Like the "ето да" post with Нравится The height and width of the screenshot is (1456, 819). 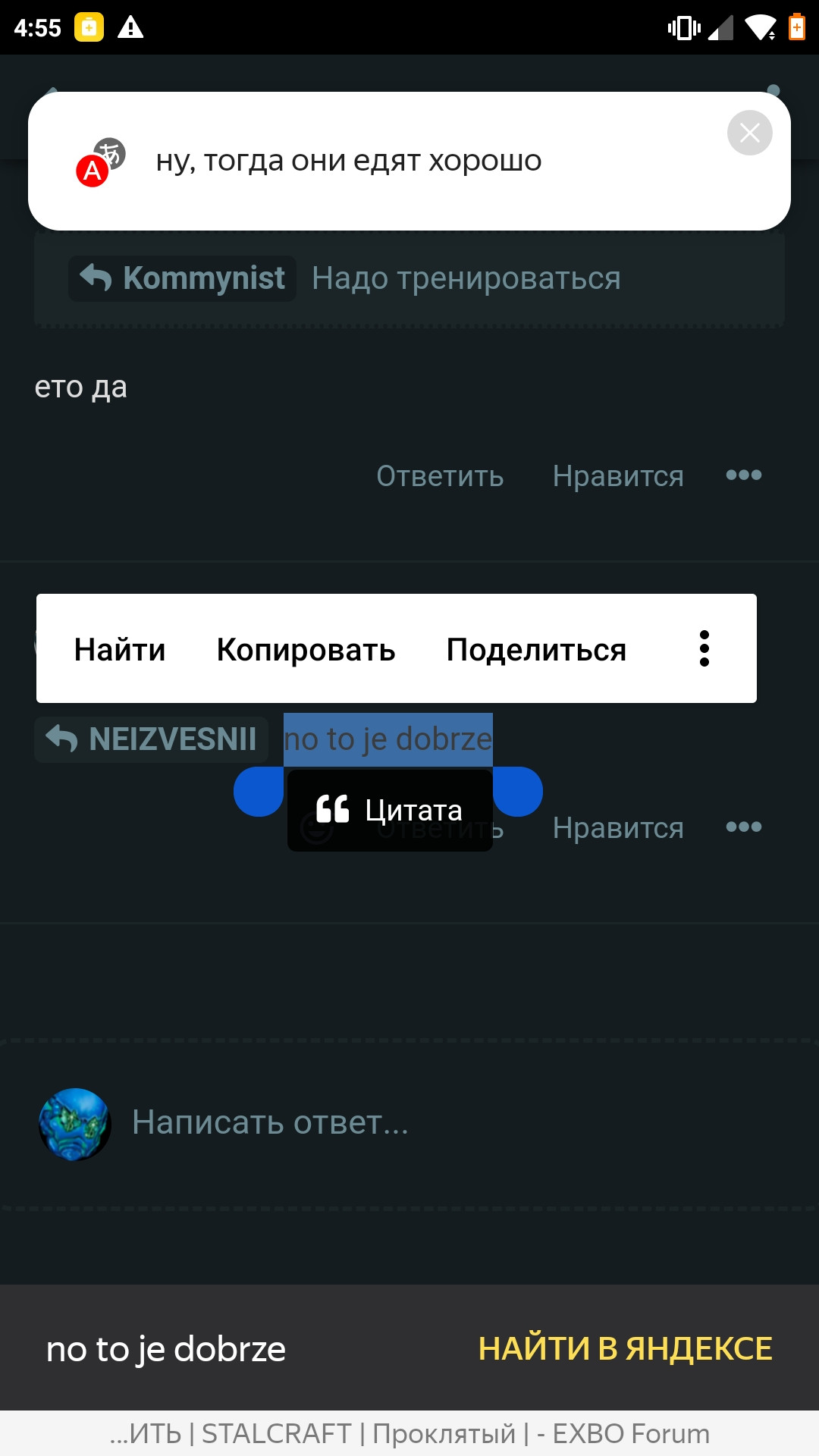click(x=618, y=476)
